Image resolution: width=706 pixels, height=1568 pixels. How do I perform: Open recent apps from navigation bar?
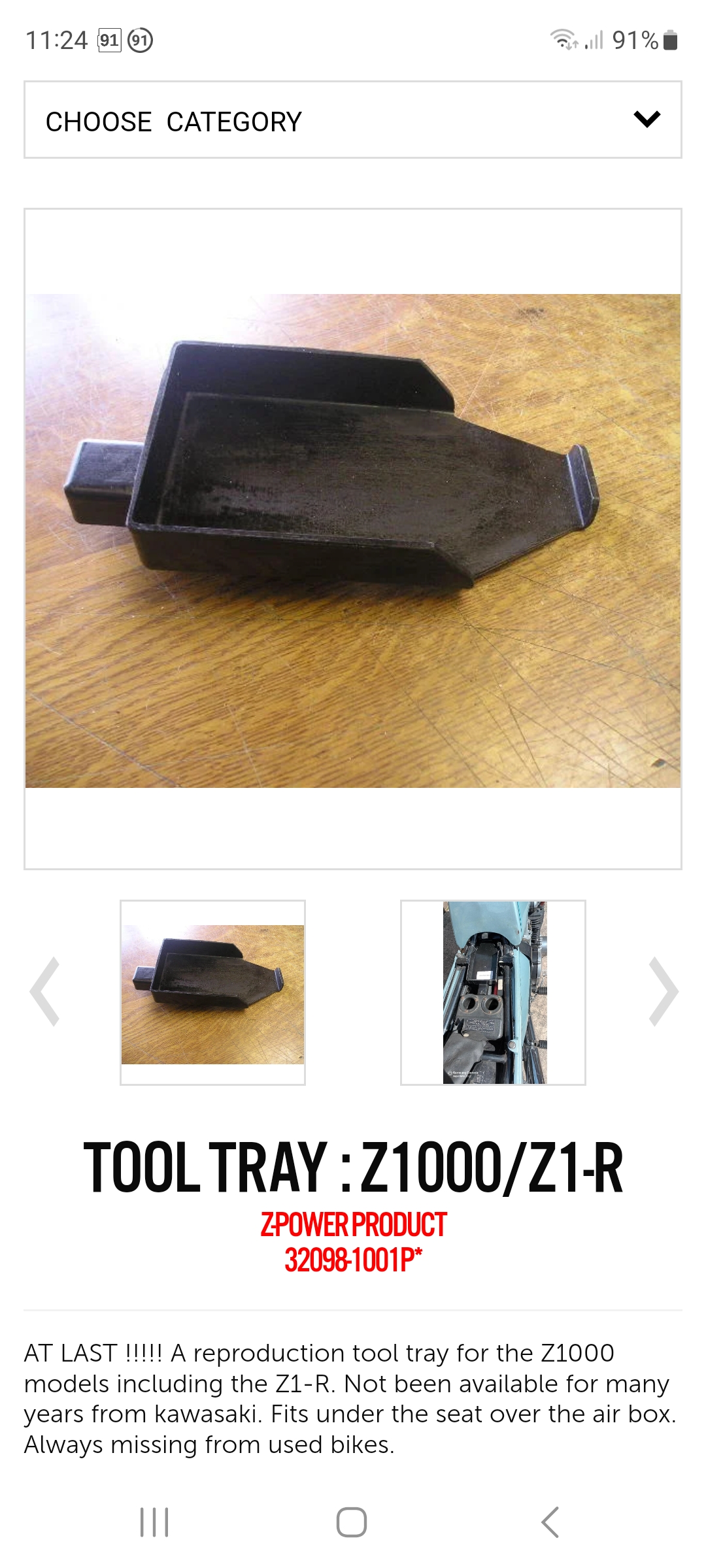155,1522
